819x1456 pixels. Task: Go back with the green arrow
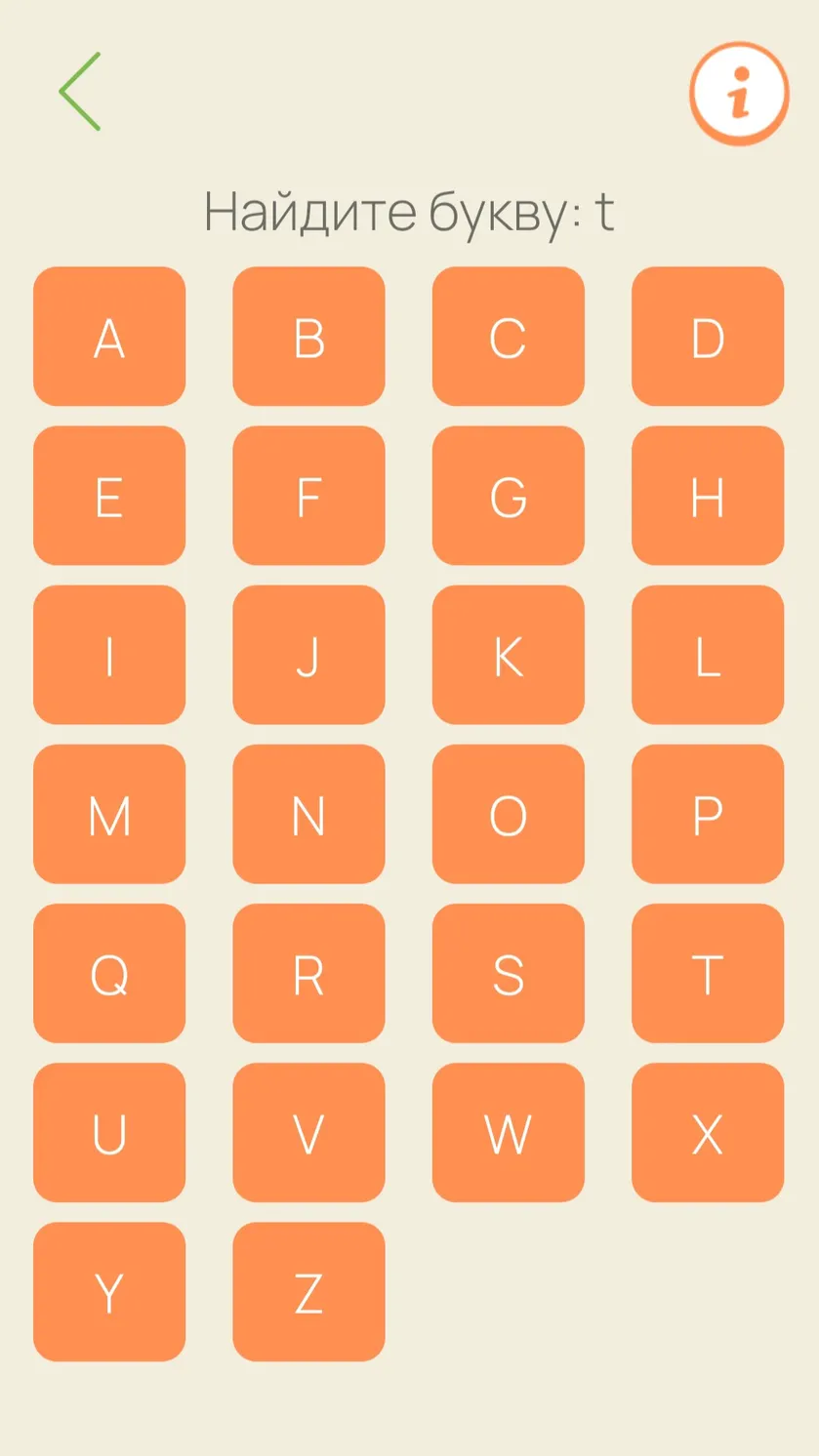tap(80, 92)
